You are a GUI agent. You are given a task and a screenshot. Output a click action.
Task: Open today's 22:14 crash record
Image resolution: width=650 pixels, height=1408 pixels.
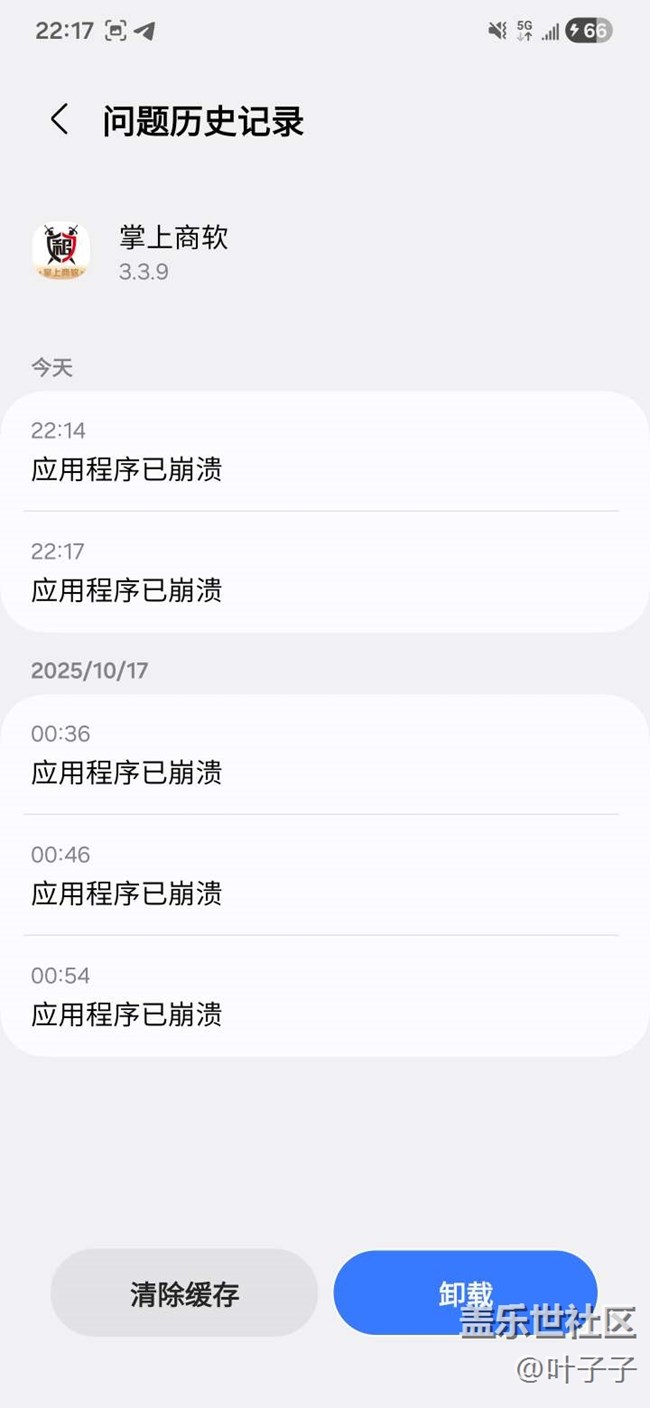click(324, 451)
